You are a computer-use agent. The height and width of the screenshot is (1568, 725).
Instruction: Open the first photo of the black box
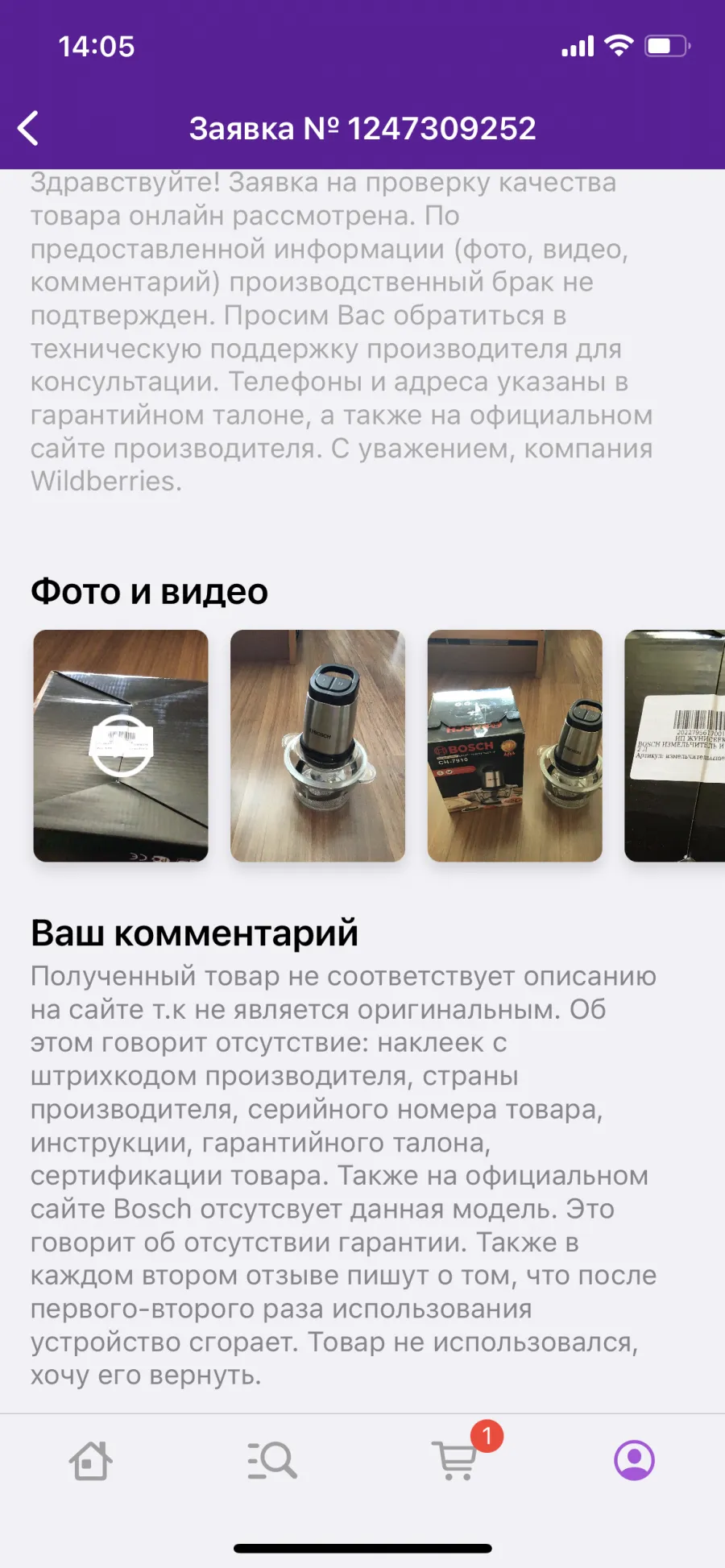(x=121, y=746)
